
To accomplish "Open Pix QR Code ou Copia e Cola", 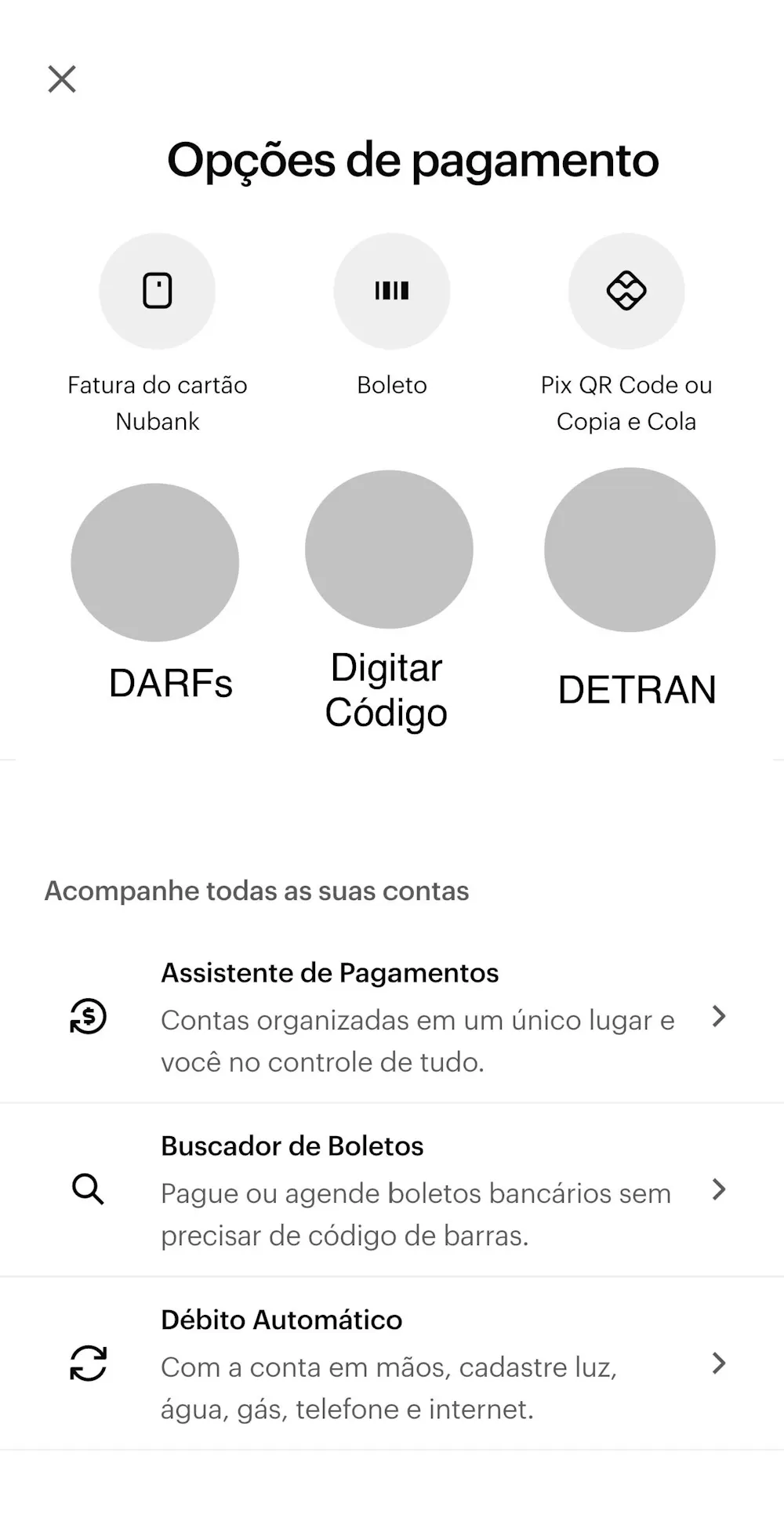I will 626,292.
